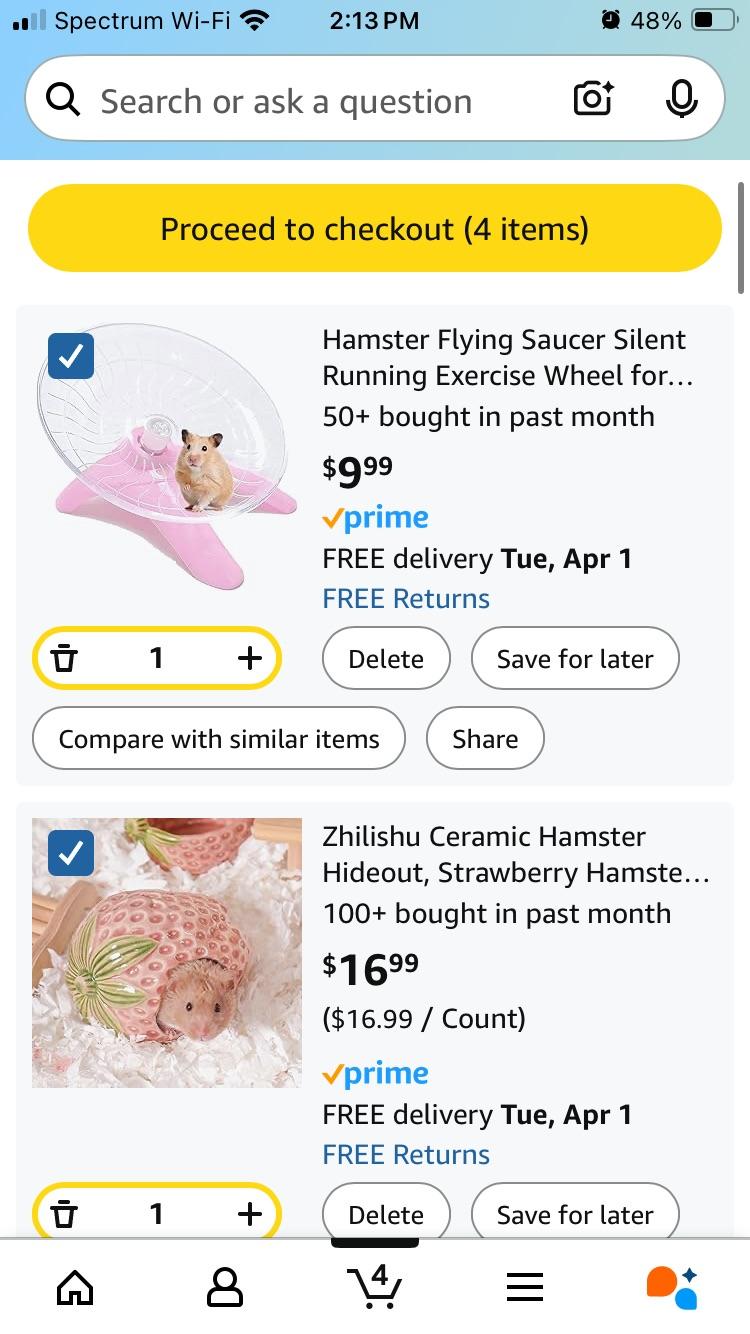View the shopping cart icon
The height and width of the screenshot is (1334, 750).
(375, 1287)
